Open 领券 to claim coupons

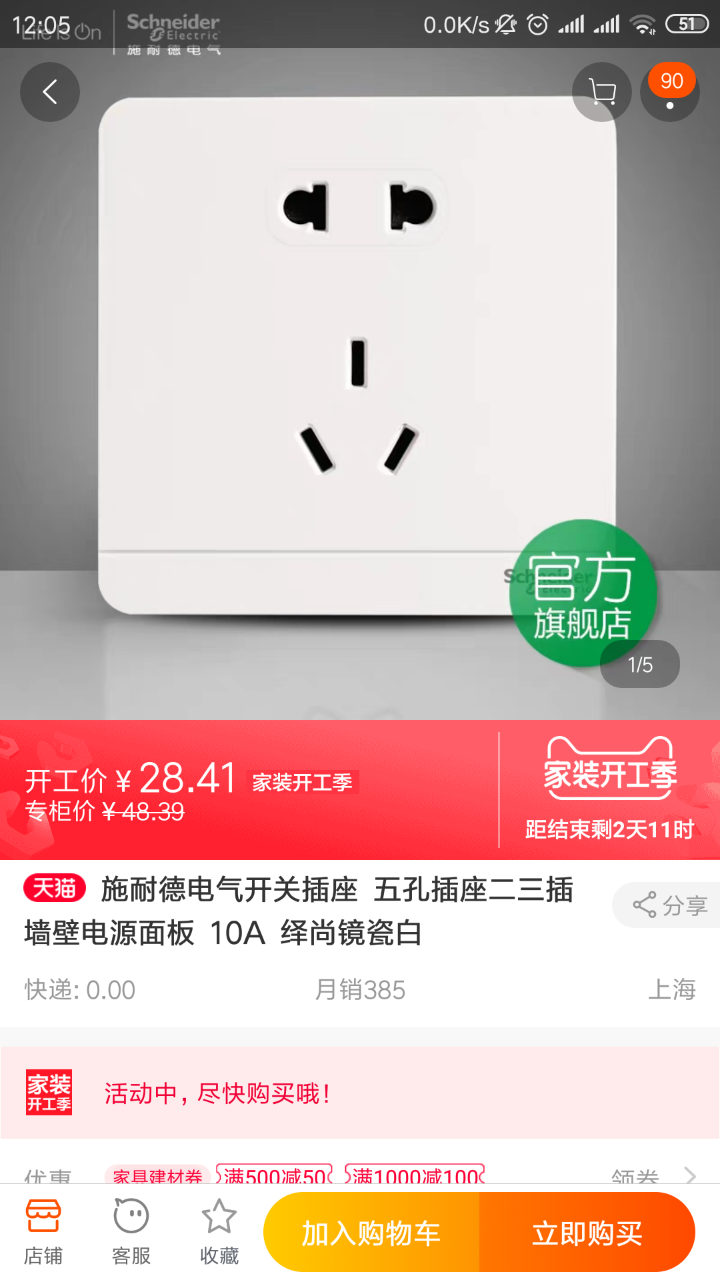[x=652, y=1176]
